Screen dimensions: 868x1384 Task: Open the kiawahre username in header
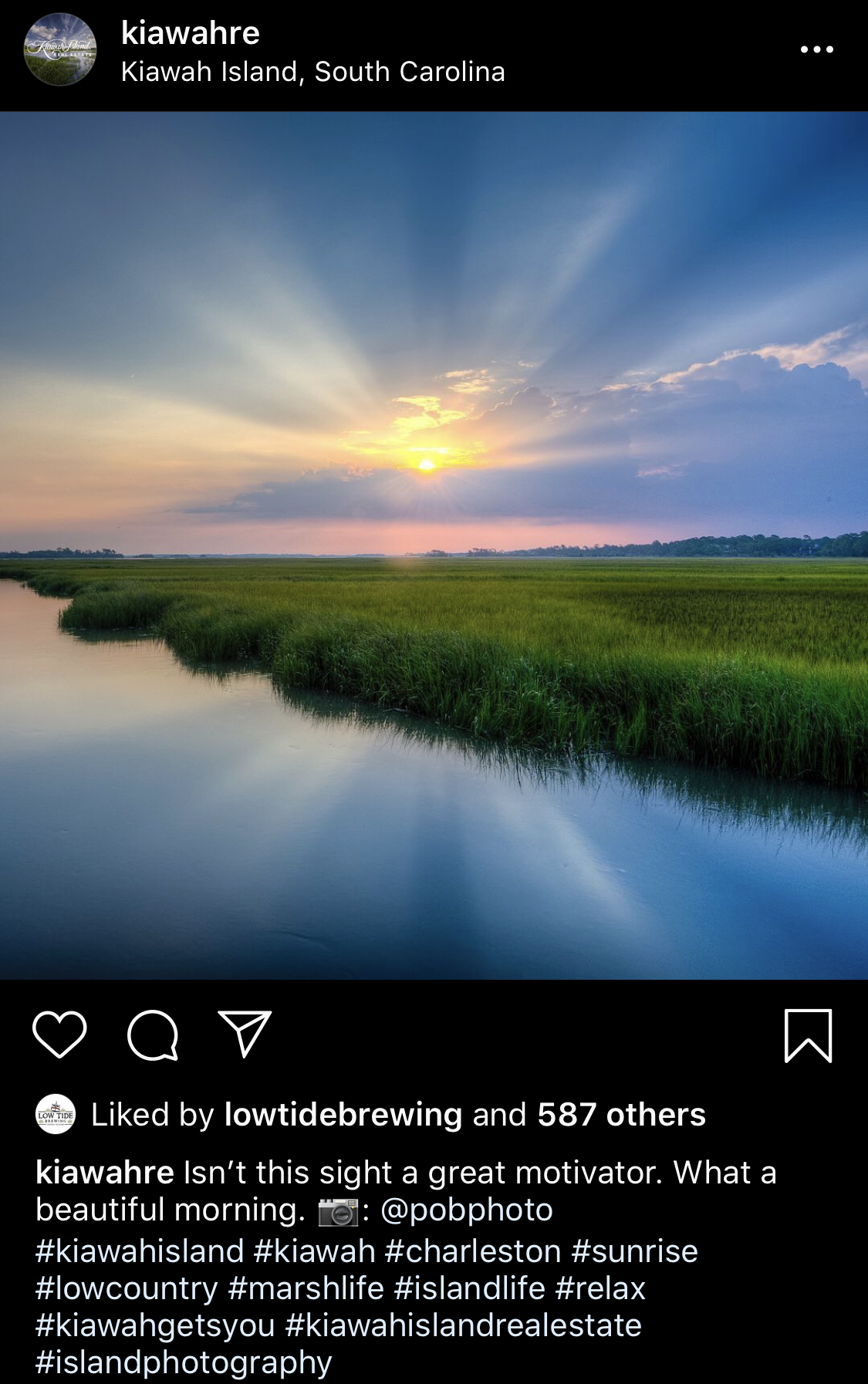[190, 33]
